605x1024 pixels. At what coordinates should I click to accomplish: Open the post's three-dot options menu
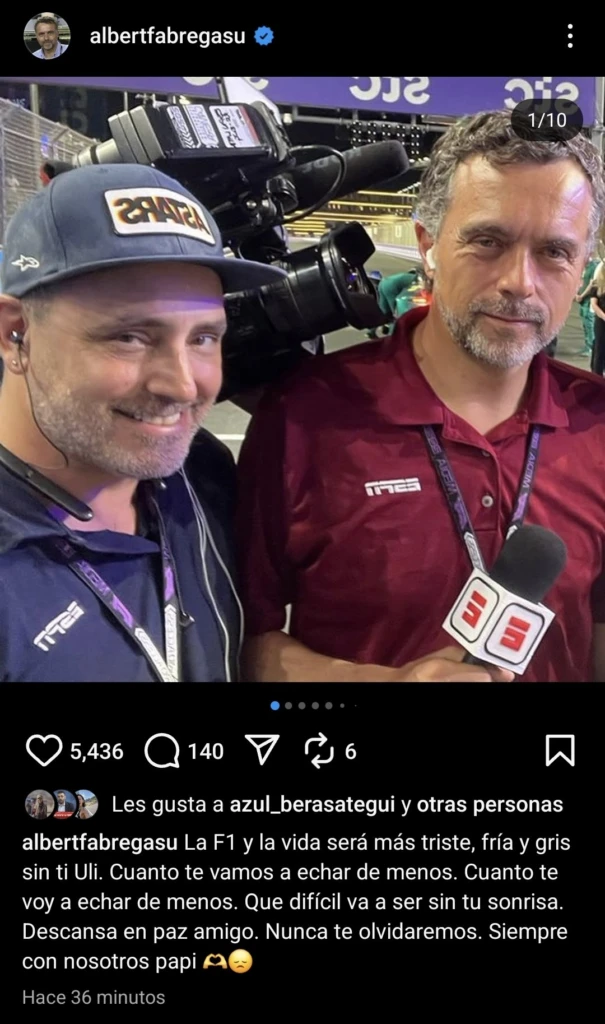tap(569, 36)
